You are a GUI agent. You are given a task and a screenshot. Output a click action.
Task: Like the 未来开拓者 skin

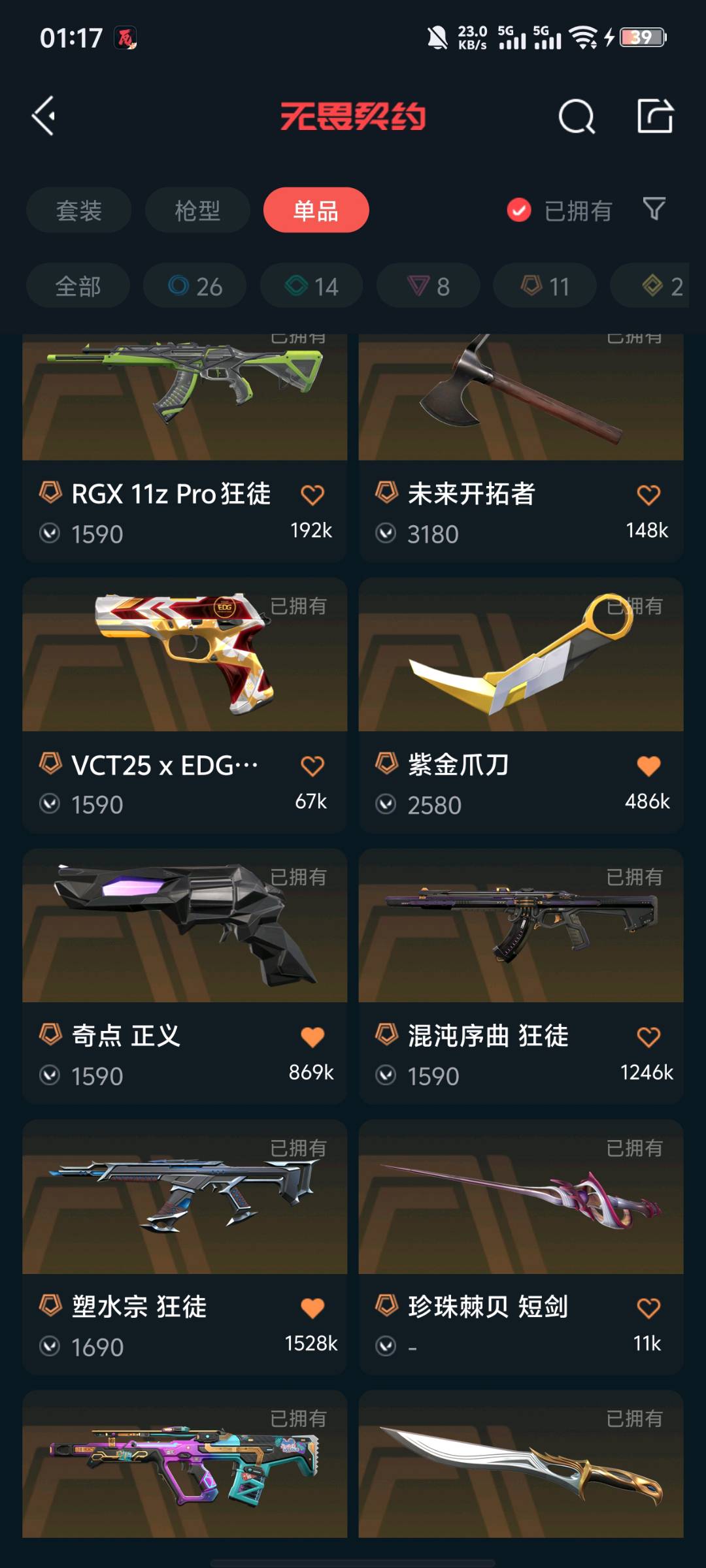tap(648, 495)
